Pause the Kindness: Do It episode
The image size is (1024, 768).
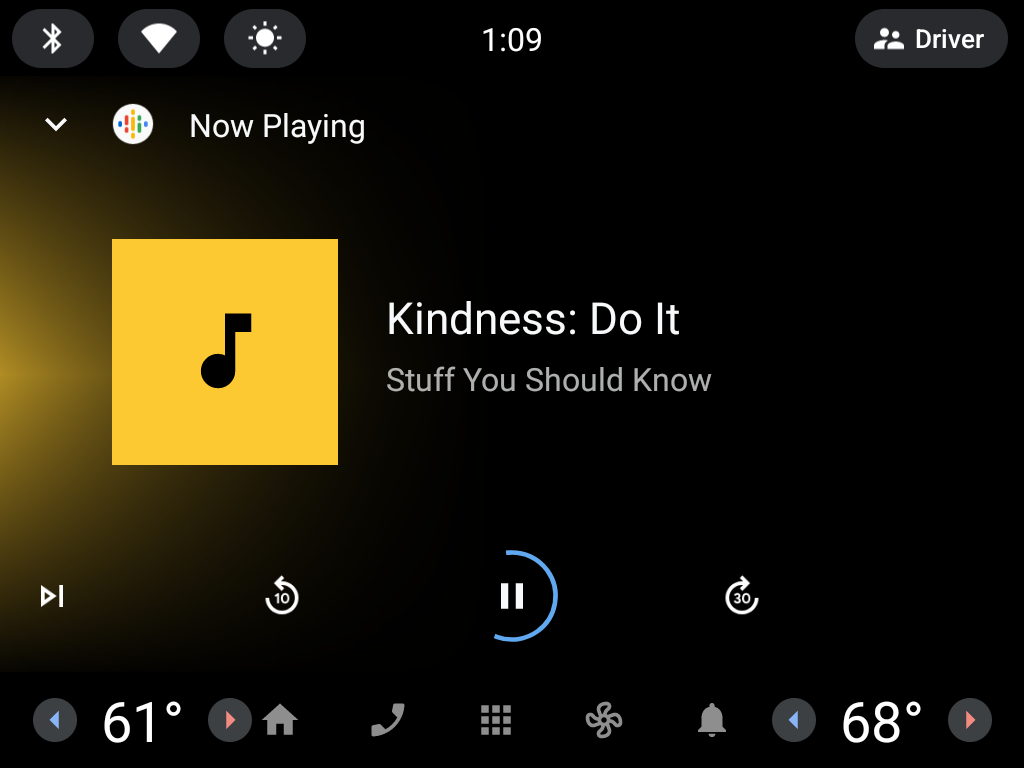512,596
